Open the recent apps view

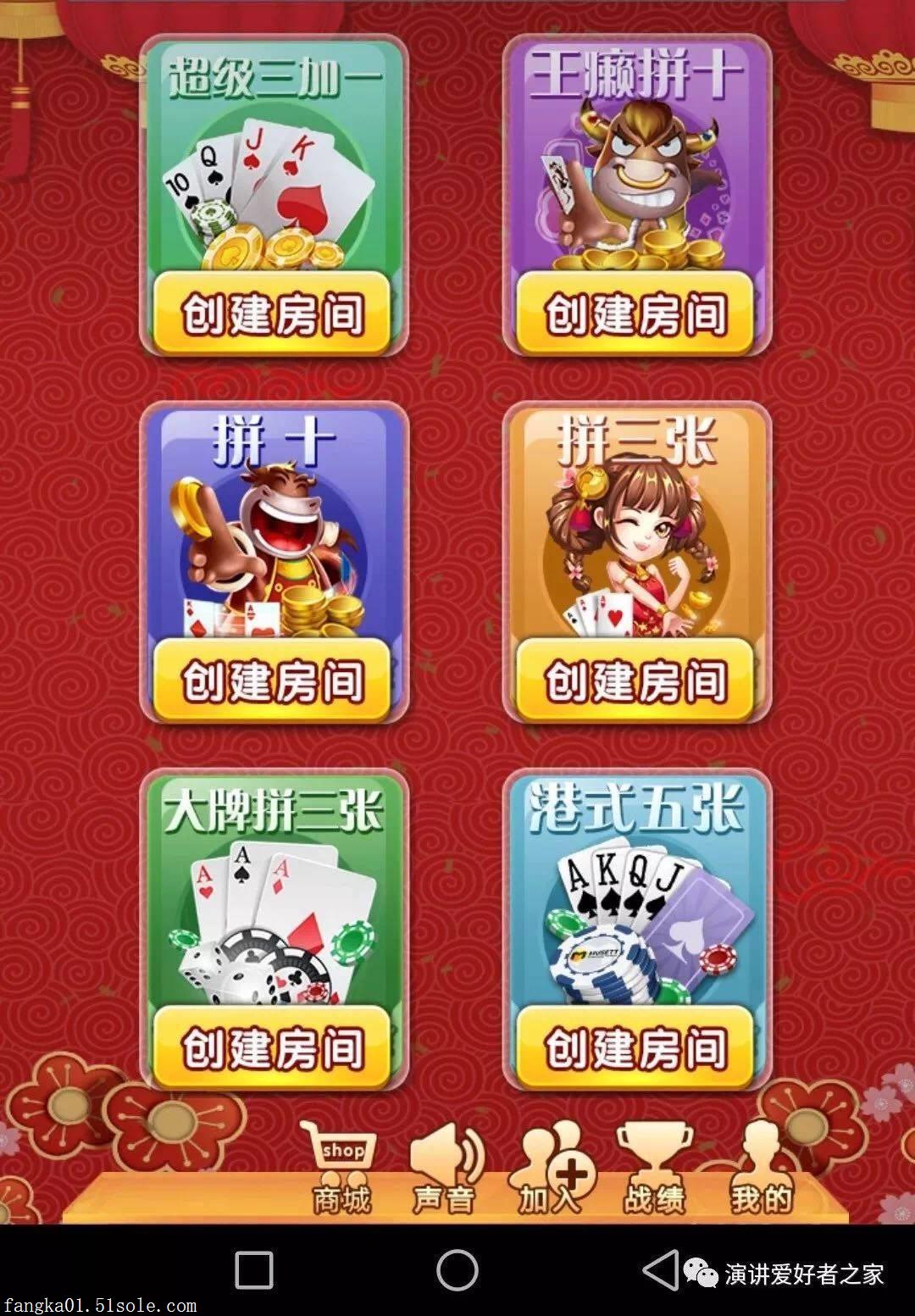(x=253, y=1270)
